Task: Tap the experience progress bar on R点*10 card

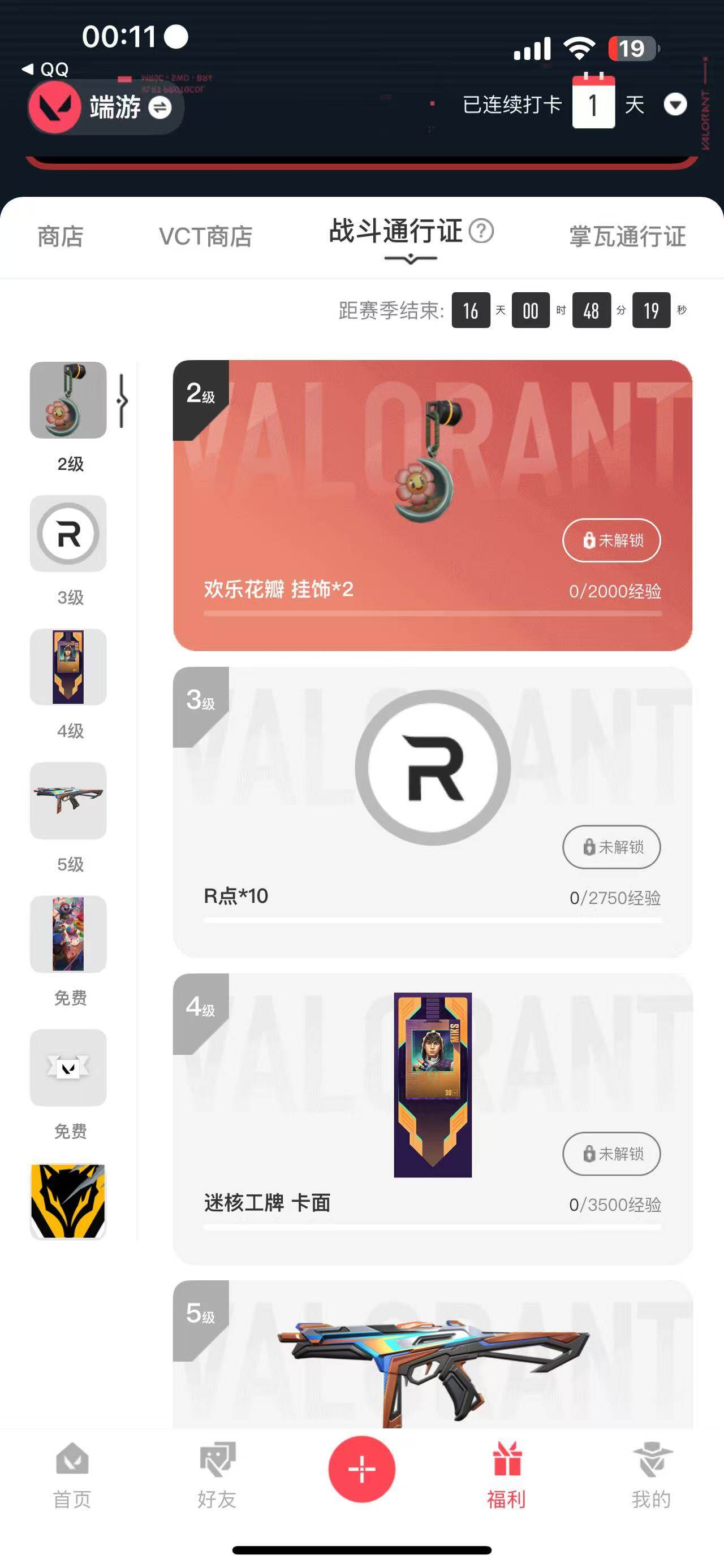Action: (432, 920)
